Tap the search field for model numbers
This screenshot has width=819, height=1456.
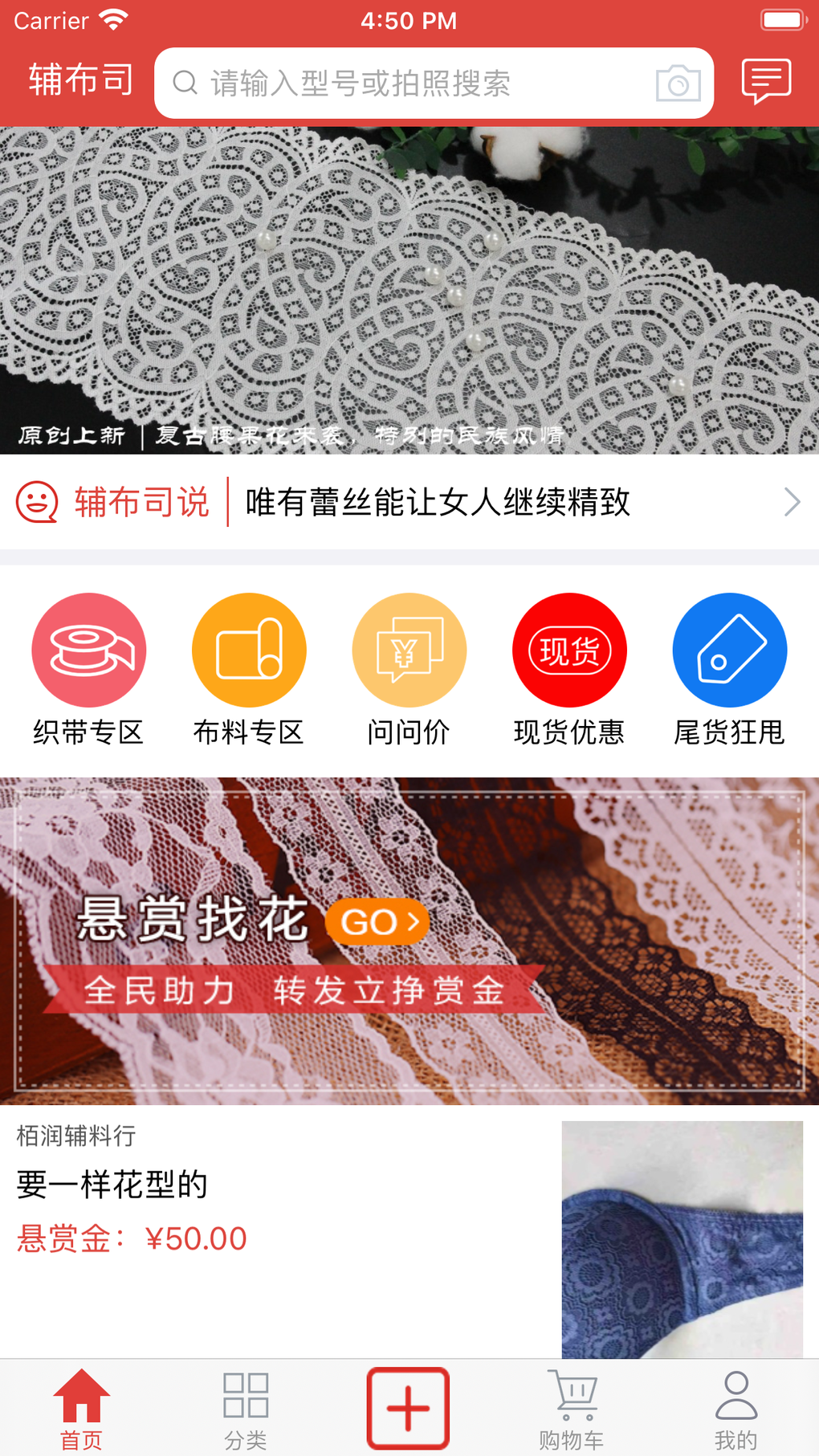pyautogui.click(x=434, y=83)
